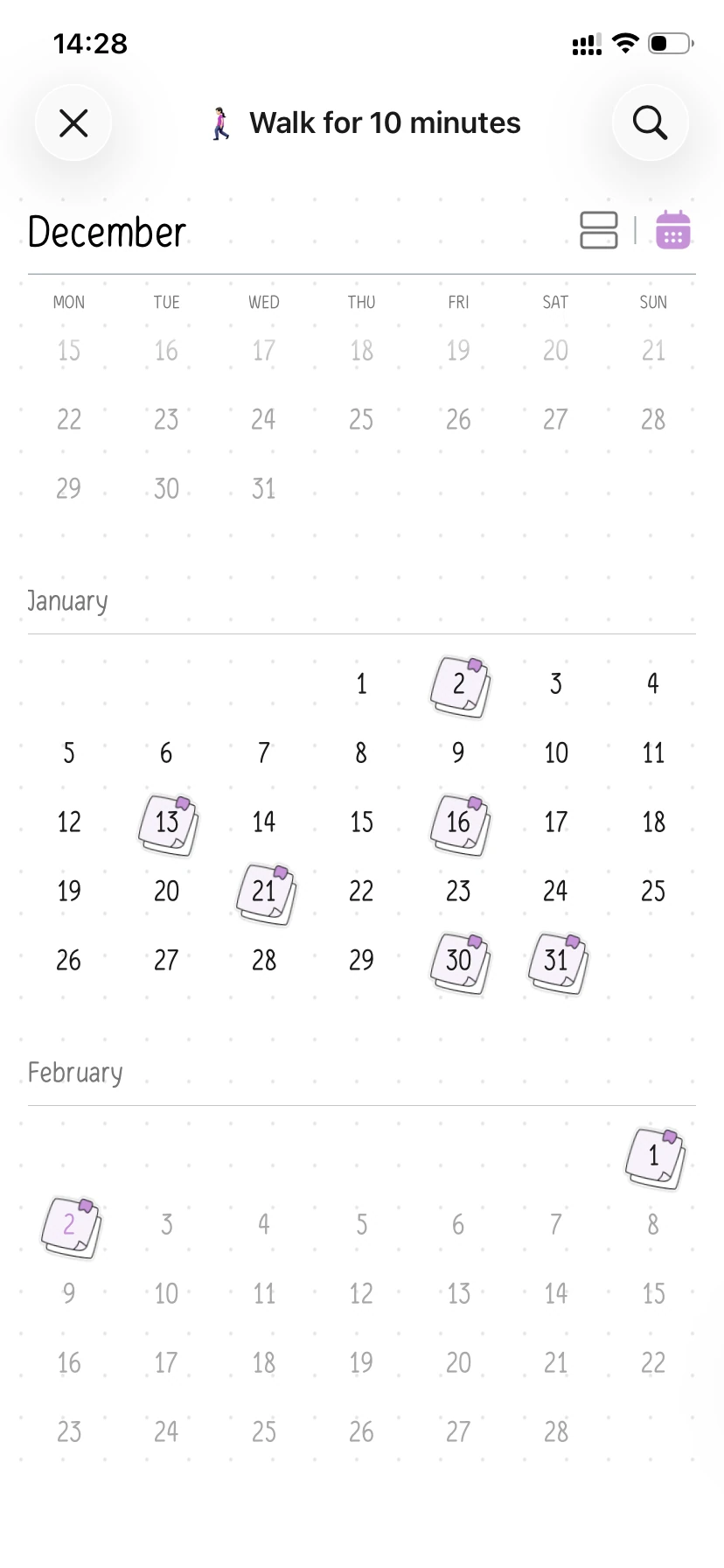Tap the completion sticker on February 1
This screenshot has width=724, height=1568.
pyautogui.click(x=652, y=1157)
